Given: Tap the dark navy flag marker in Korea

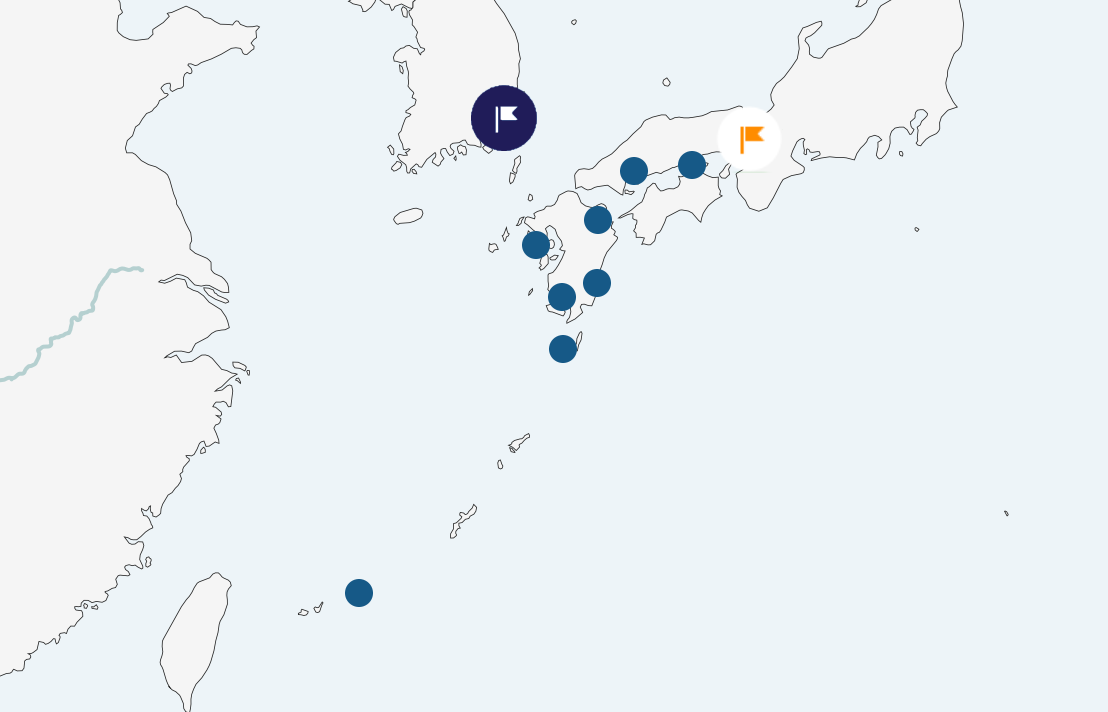Looking at the screenshot, I should (504, 118).
